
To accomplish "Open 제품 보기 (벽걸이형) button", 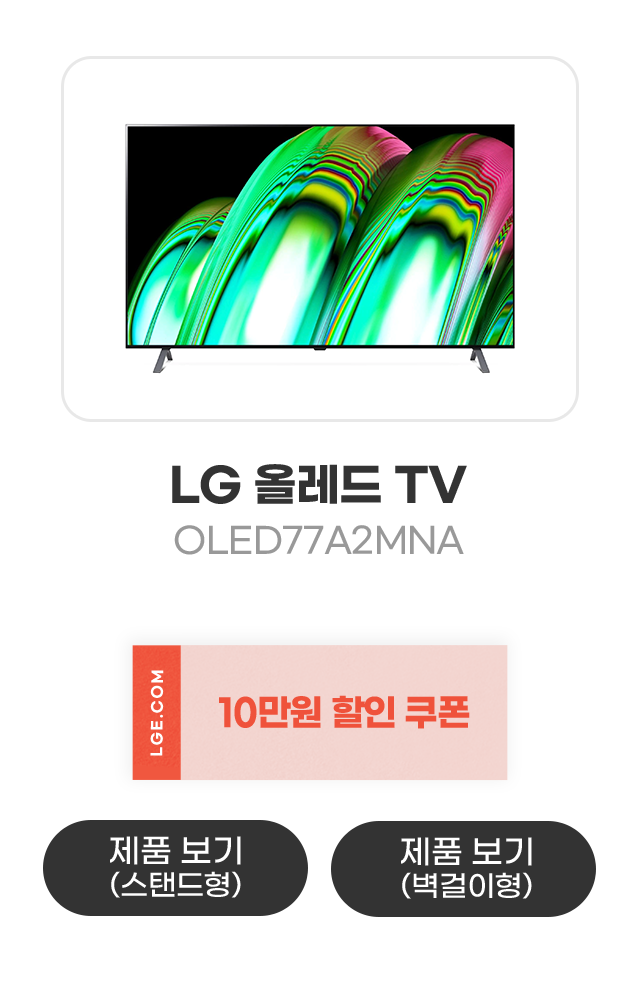I will click(x=463, y=868).
